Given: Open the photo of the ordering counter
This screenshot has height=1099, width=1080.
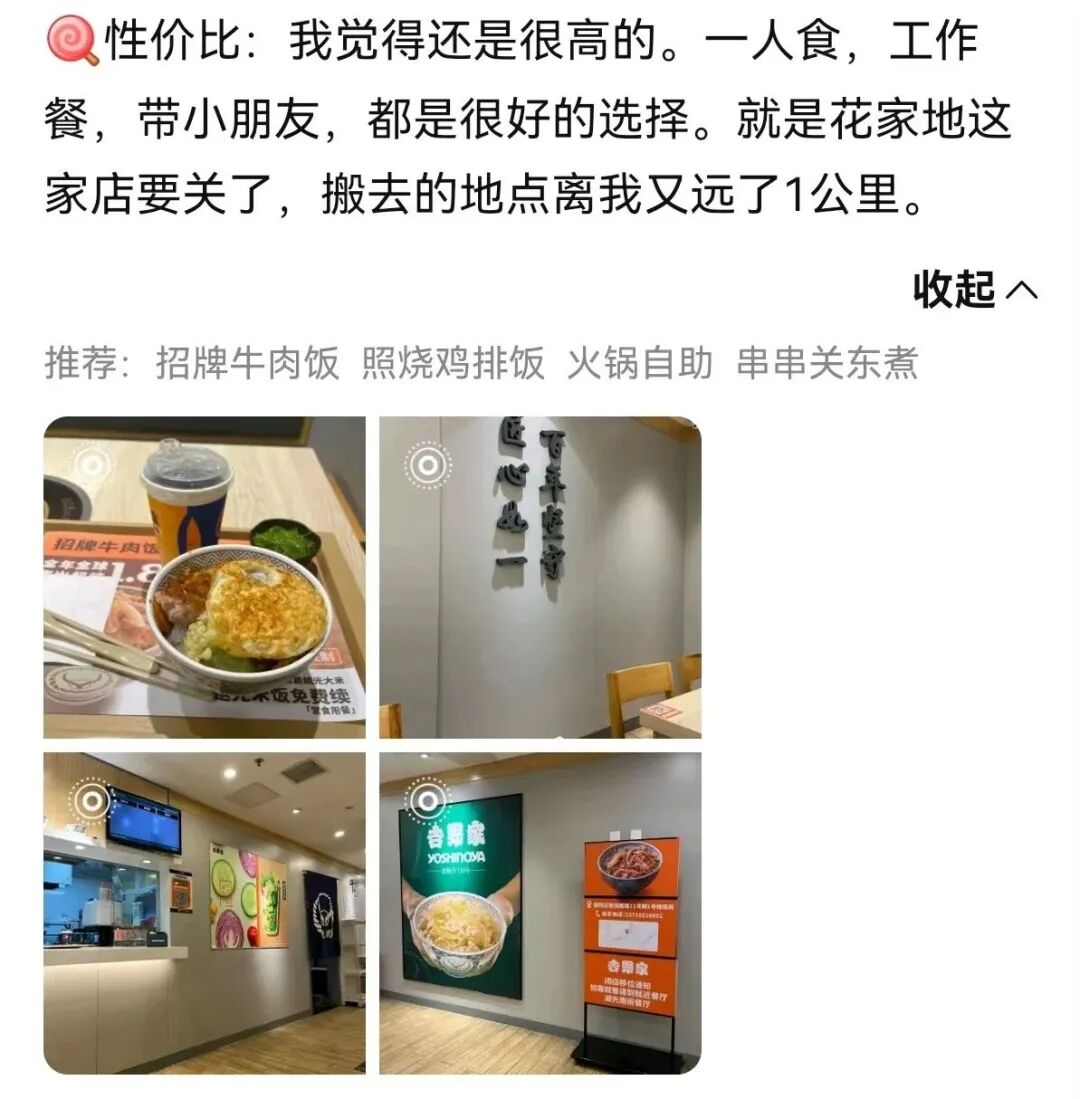Looking at the screenshot, I should (205, 913).
